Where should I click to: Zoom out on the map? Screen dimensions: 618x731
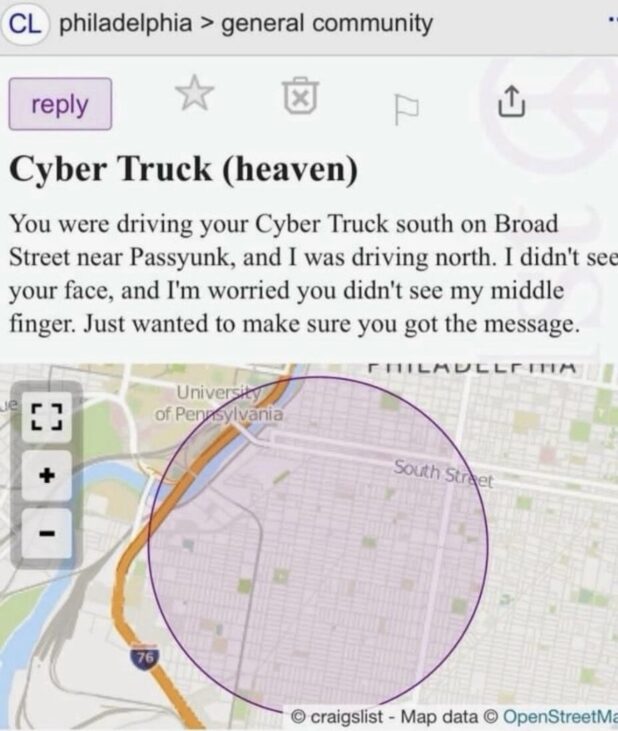[43, 532]
